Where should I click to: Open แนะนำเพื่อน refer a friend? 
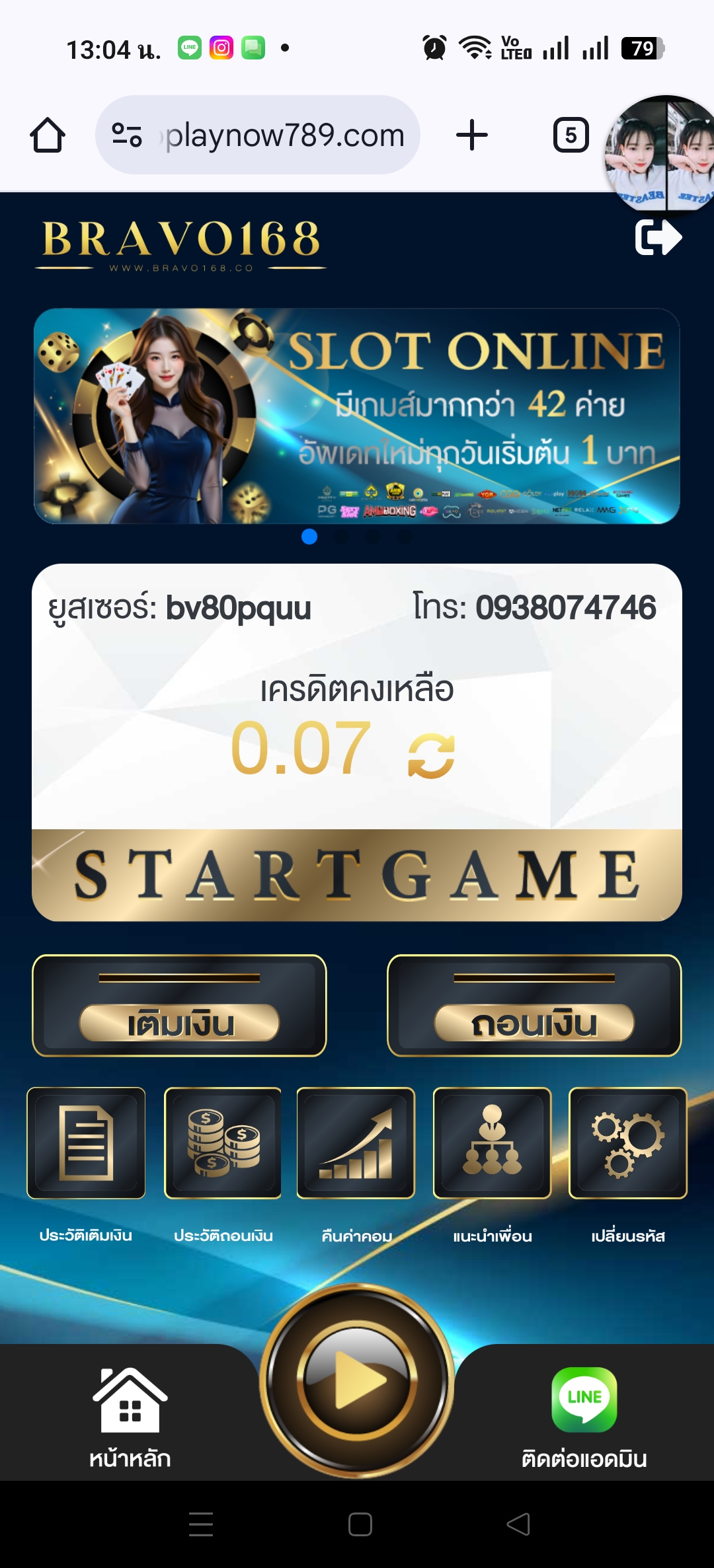click(x=492, y=1143)
